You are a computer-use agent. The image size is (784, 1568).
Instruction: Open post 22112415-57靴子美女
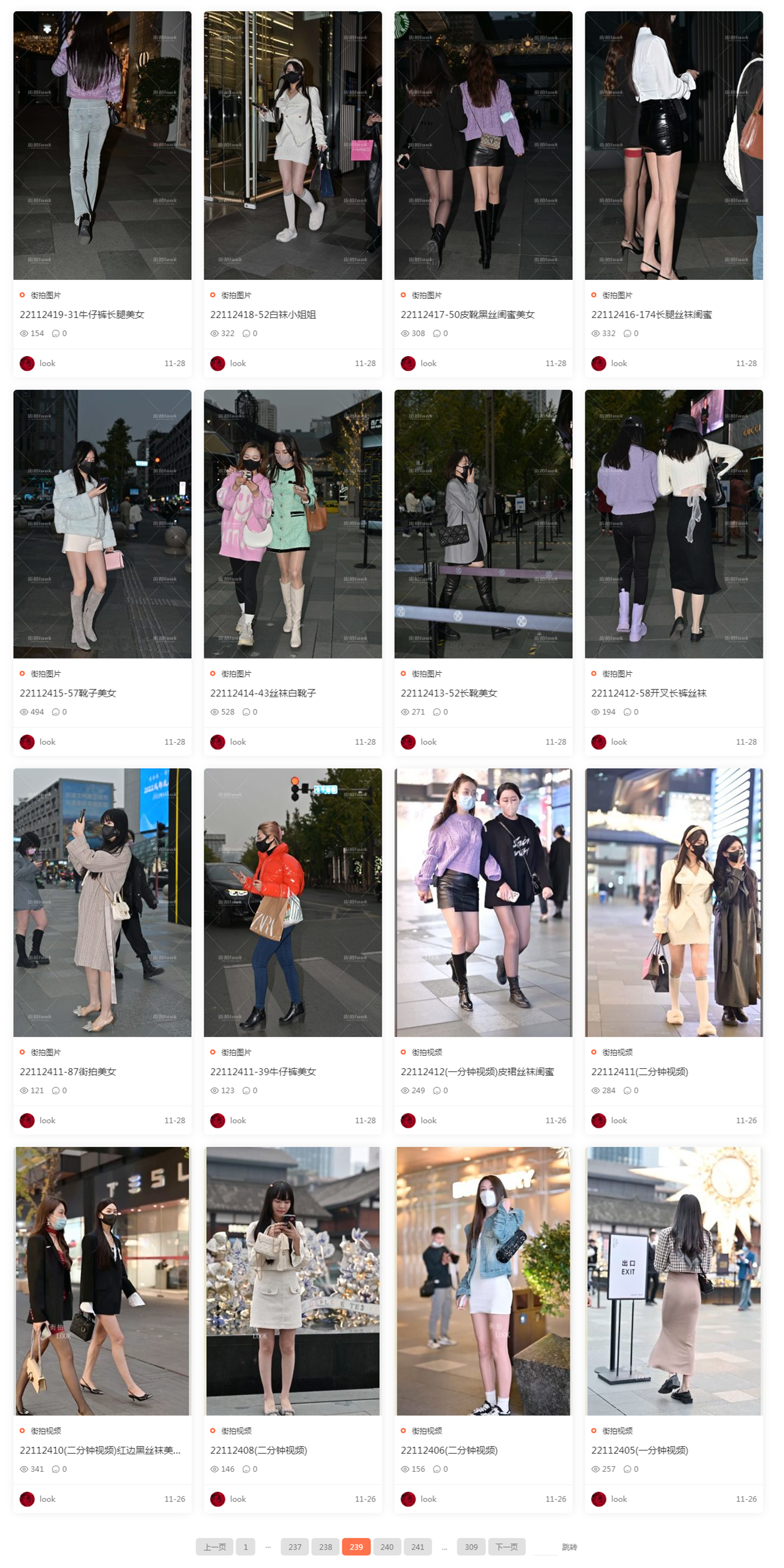coord(68,693)
